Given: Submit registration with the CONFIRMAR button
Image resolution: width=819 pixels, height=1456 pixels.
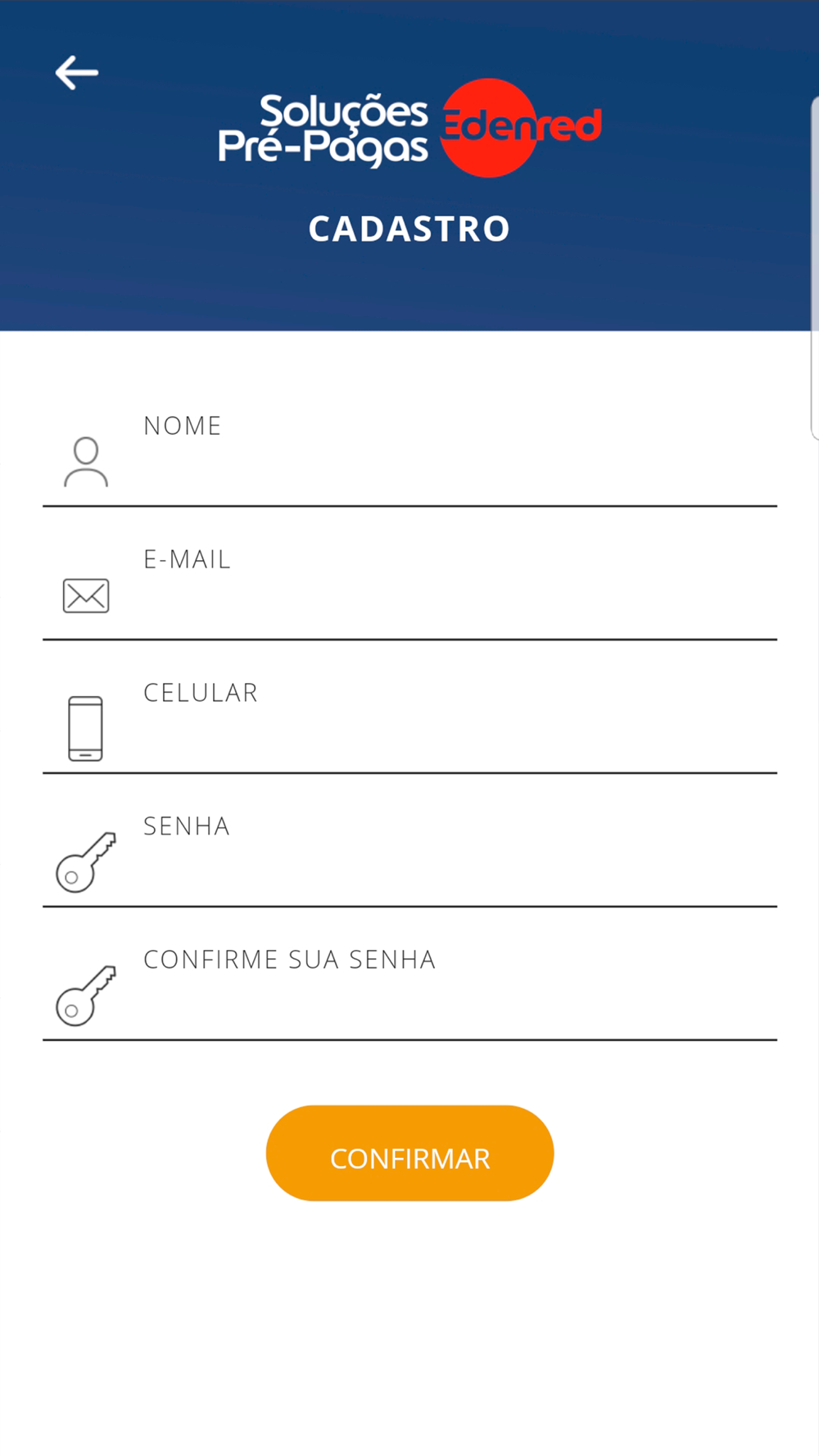Looking at the screenshot, I should (409, 1153).
